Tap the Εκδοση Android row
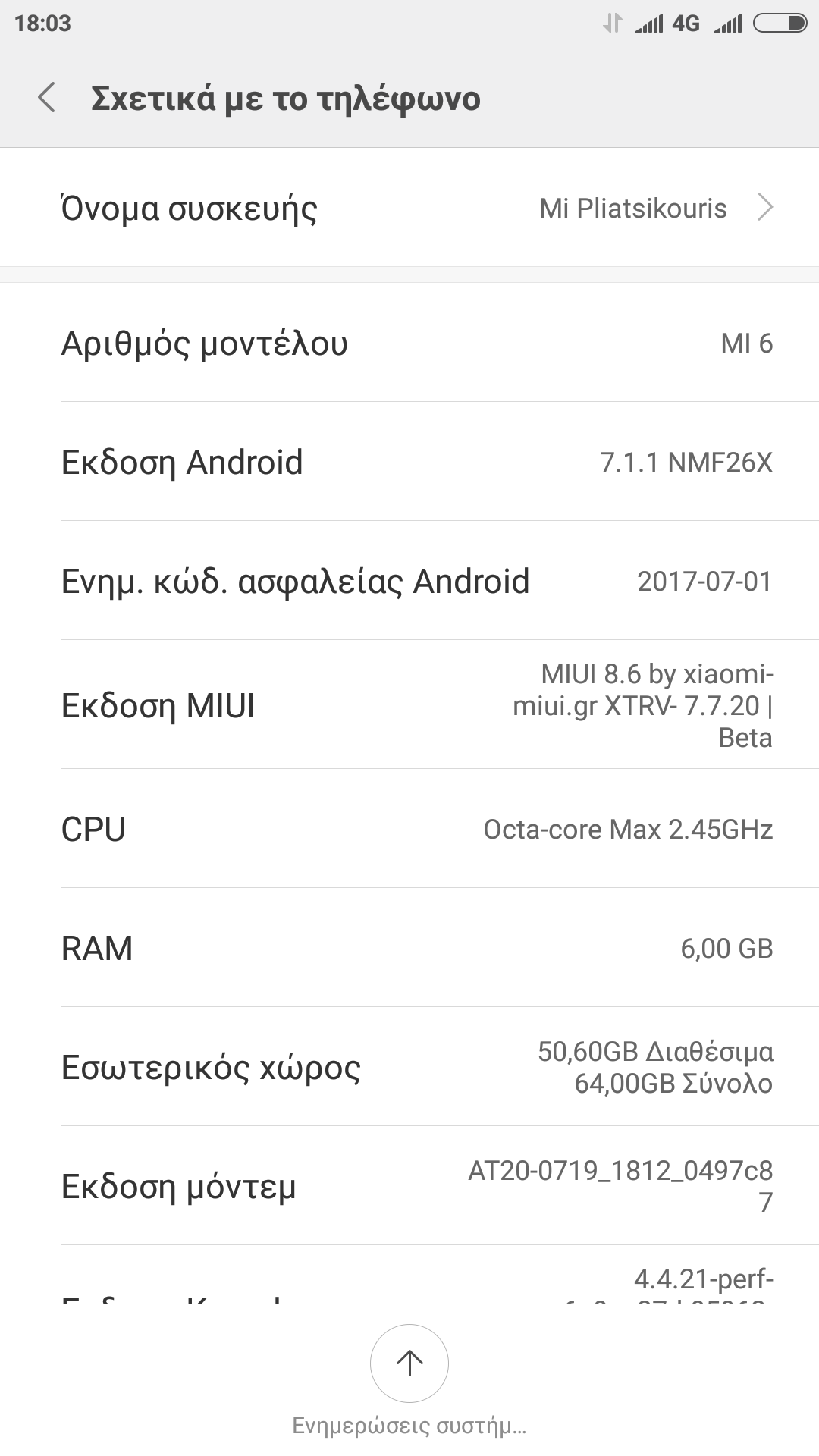The height and width of the screenshot is (1456, 819). (x=409, y=462)
